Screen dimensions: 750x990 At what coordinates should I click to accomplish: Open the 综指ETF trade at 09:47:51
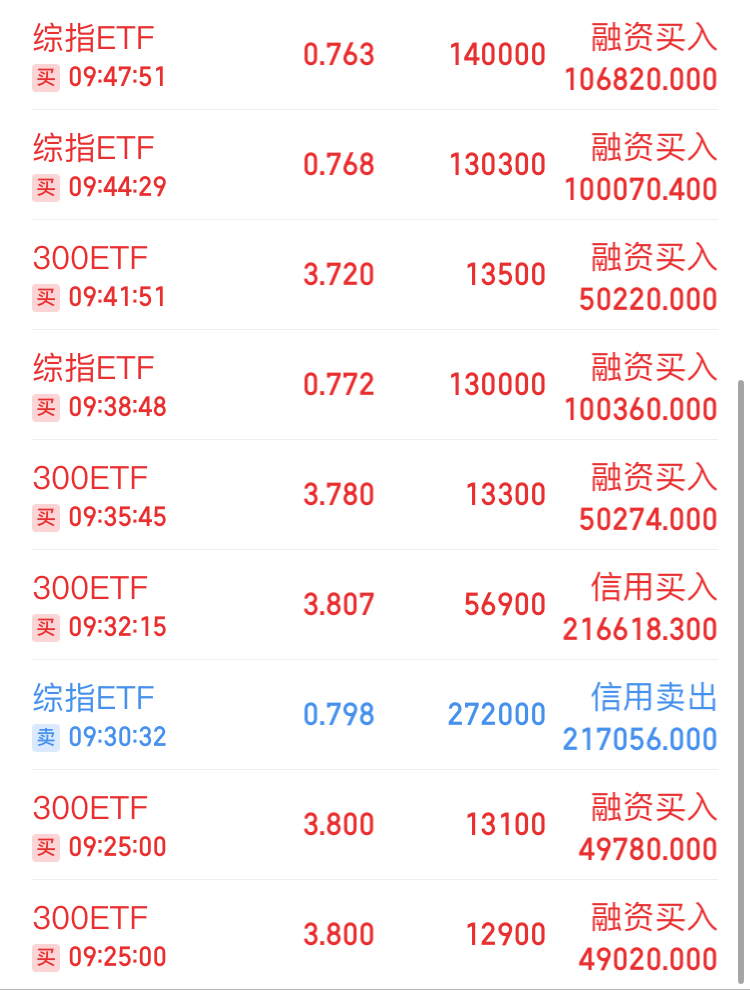coord(374,55)
